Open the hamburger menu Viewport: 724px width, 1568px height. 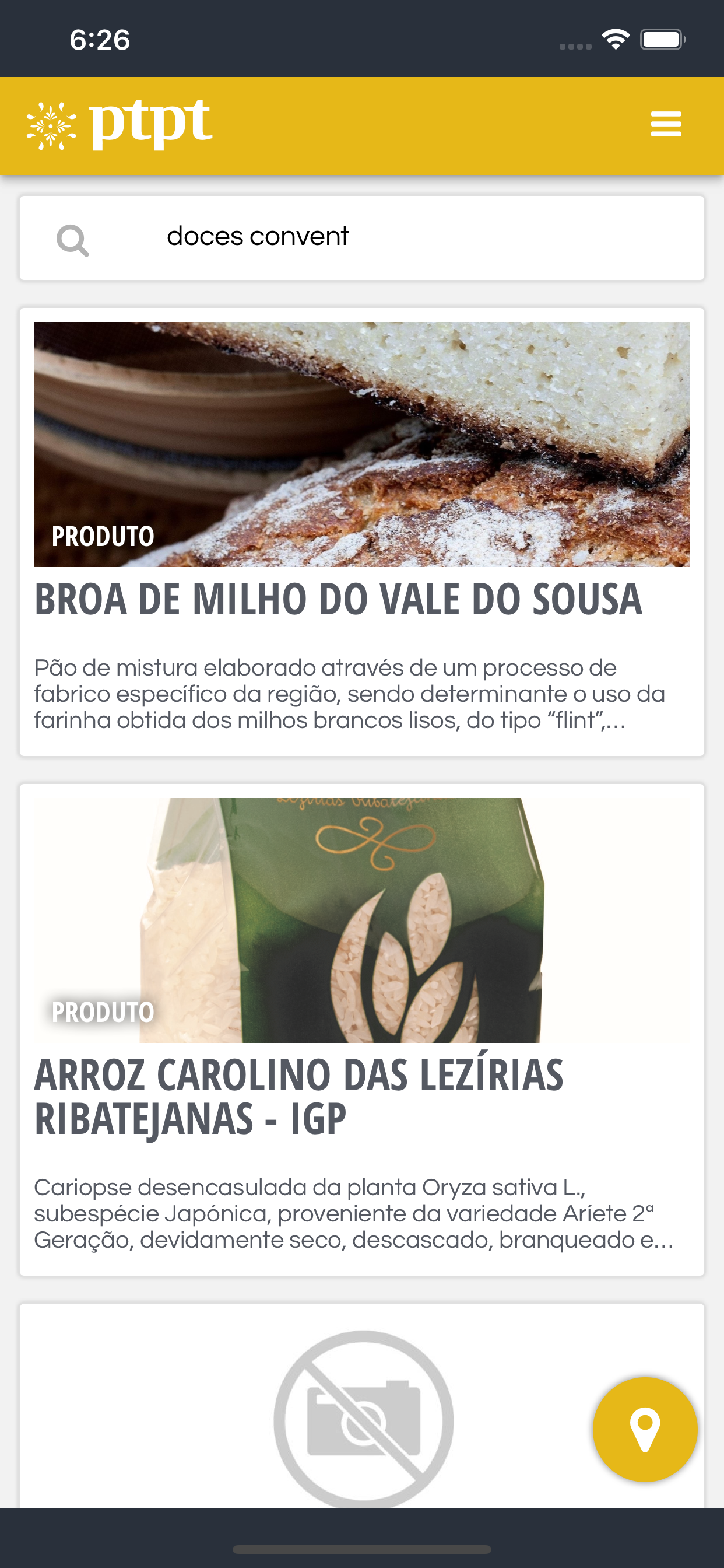666,124
